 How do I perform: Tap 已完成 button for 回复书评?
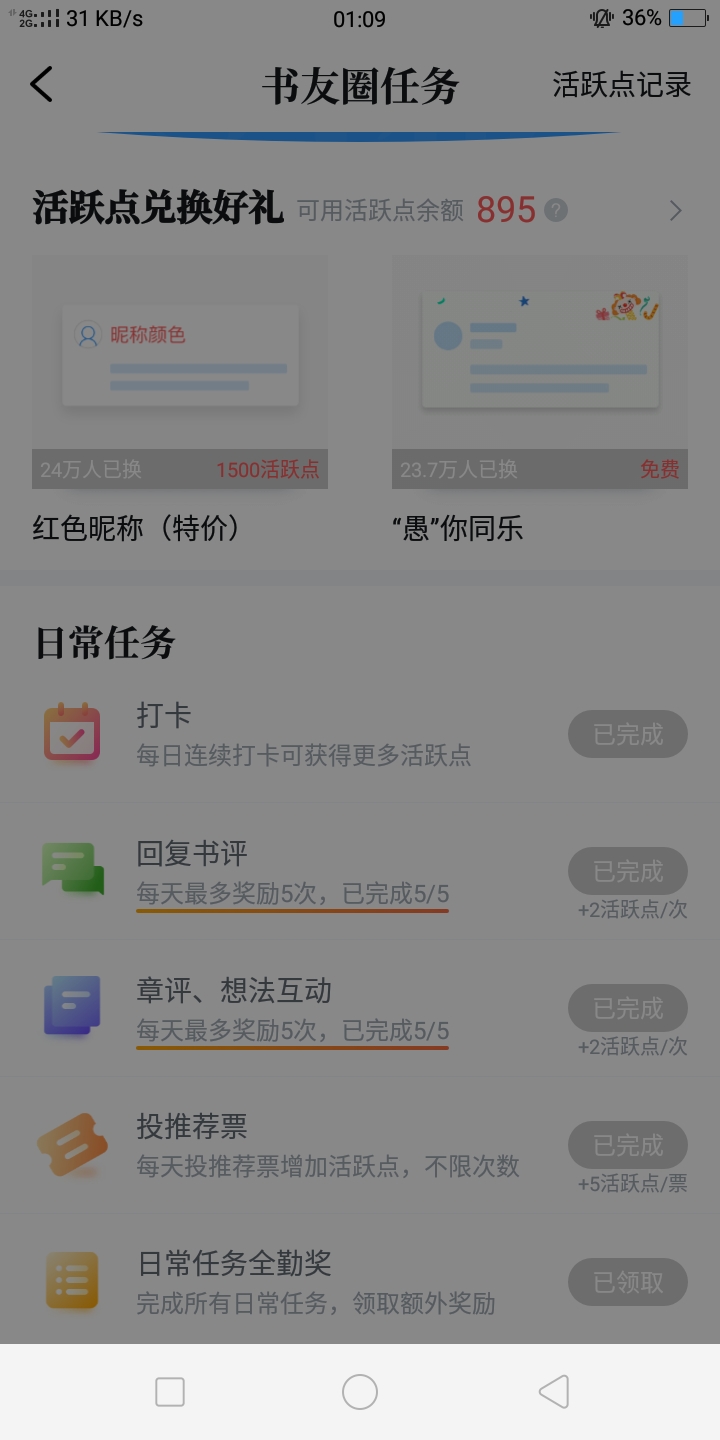pos(628,871)
